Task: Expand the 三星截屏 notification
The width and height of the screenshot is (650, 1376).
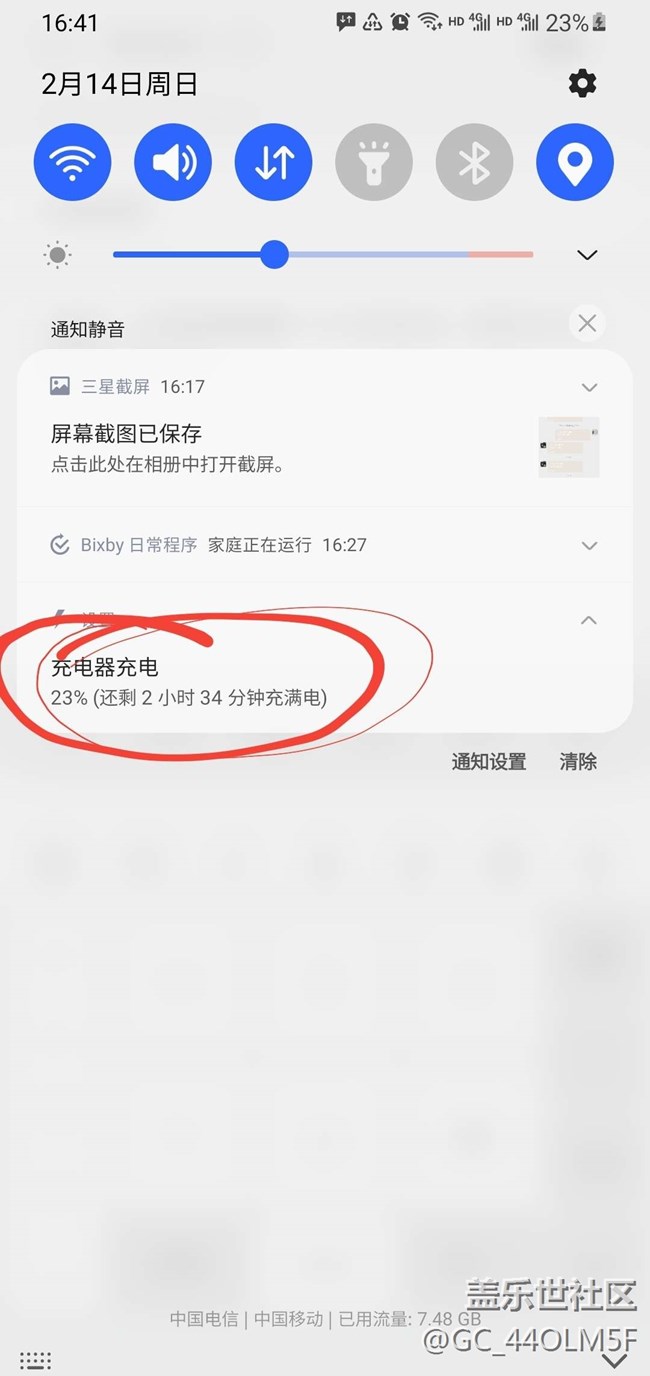Action: pos(589,387)
